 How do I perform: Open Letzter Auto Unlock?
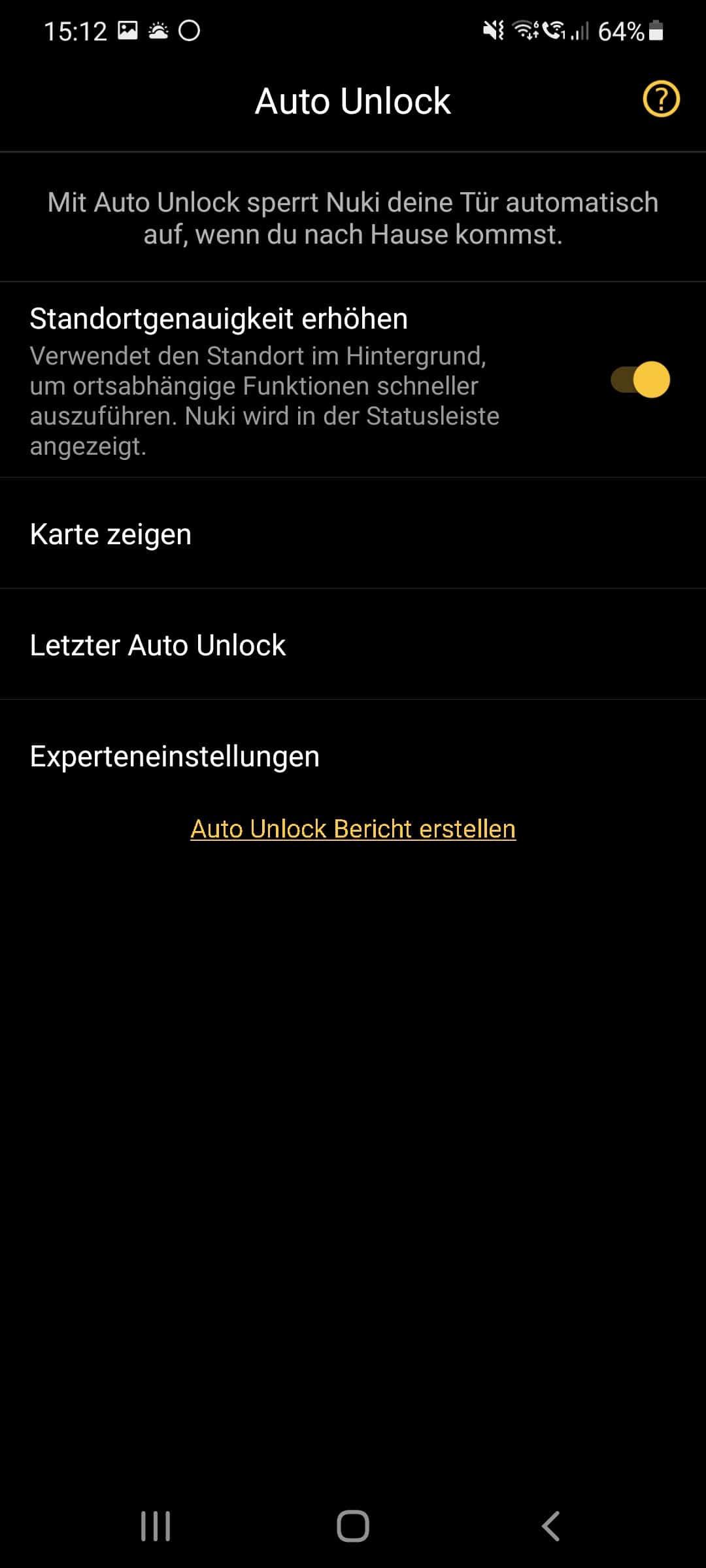point(353,645)
